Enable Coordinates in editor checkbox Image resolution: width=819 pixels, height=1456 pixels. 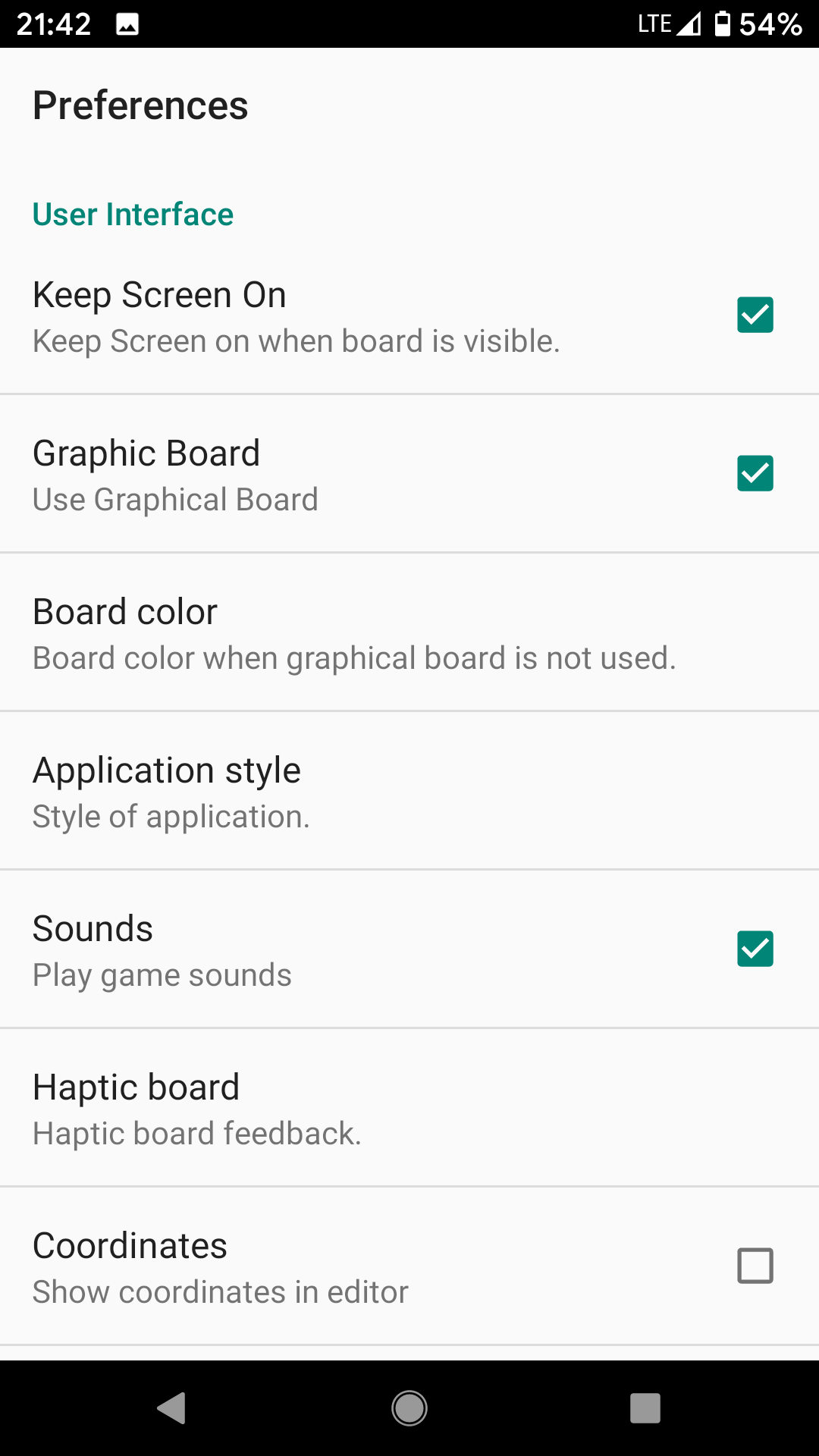pyautogui.click(x=755, y=1266)
